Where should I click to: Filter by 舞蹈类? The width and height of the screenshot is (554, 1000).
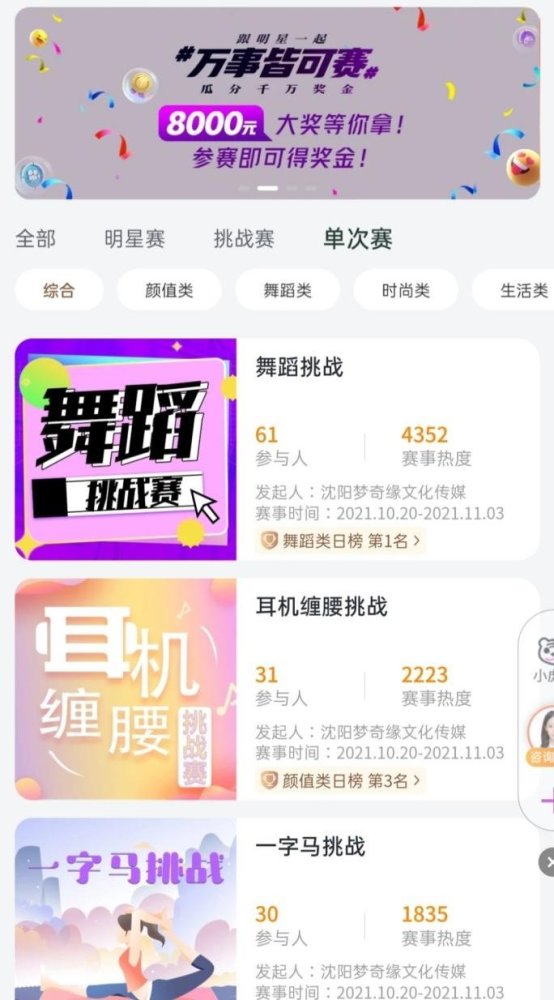point(288,291)
